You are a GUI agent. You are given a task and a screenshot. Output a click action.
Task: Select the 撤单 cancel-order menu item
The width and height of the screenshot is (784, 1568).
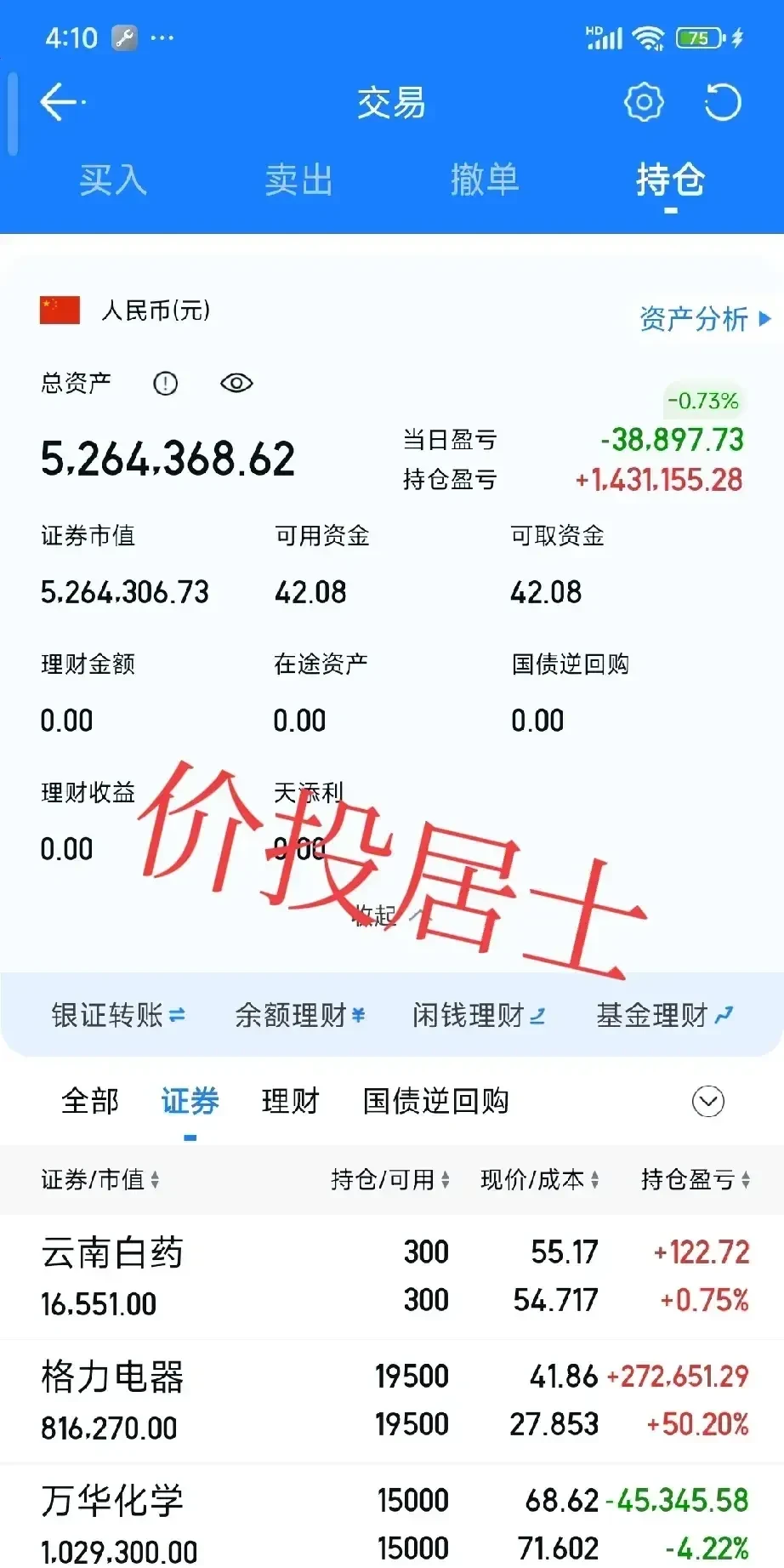(485, 180)
